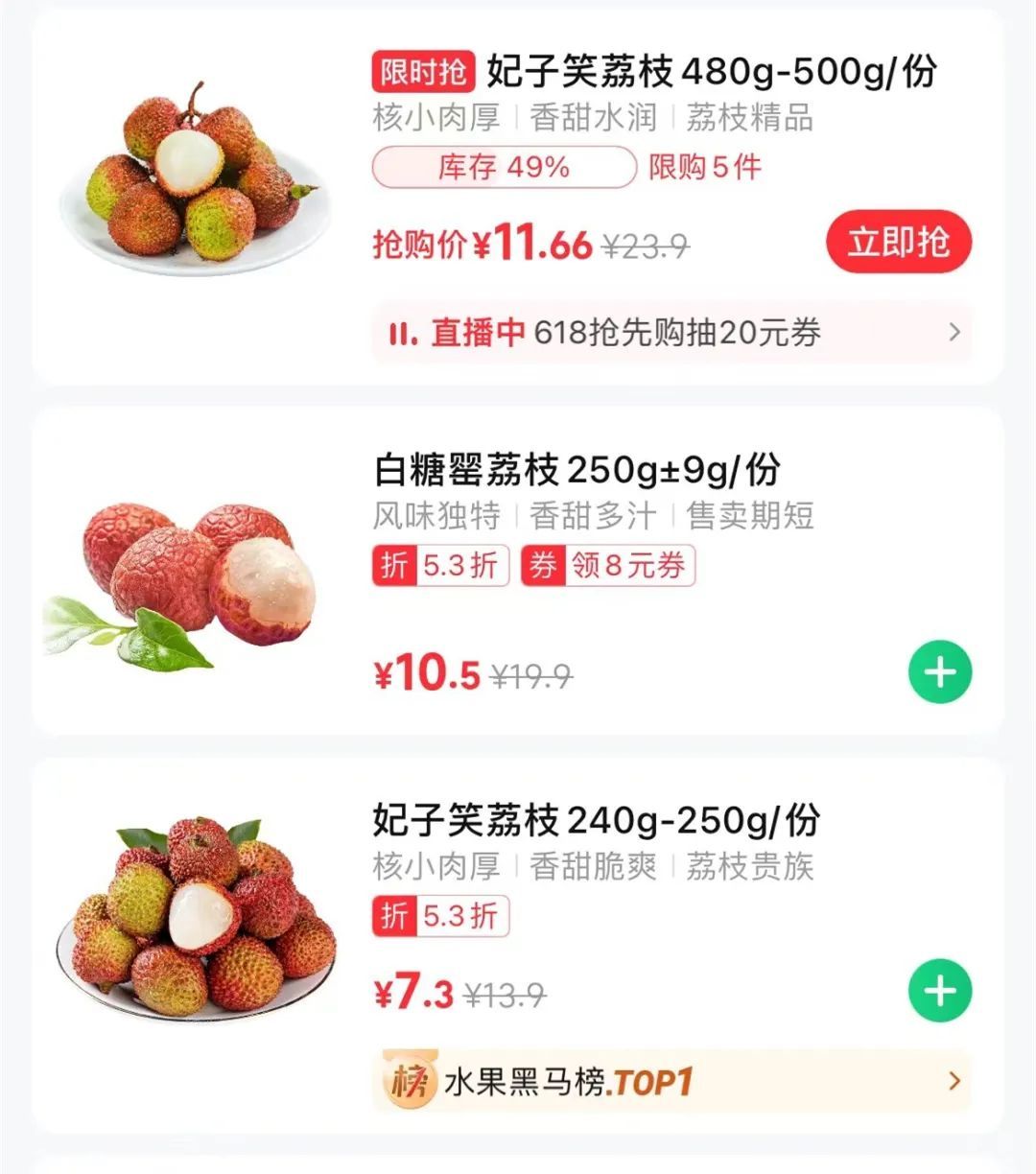
Task: Click the red 立即抢 button
Action: click(x=897, y=243)
